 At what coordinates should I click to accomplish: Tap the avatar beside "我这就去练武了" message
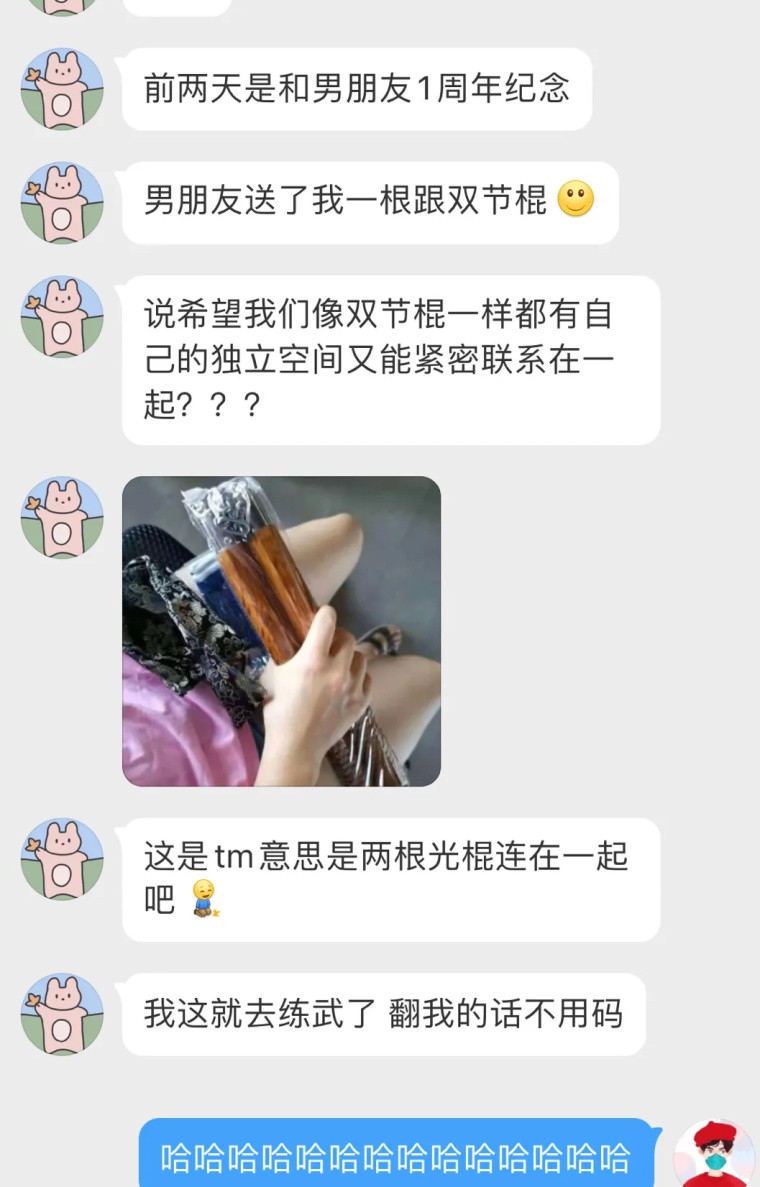pos(62,1014)
